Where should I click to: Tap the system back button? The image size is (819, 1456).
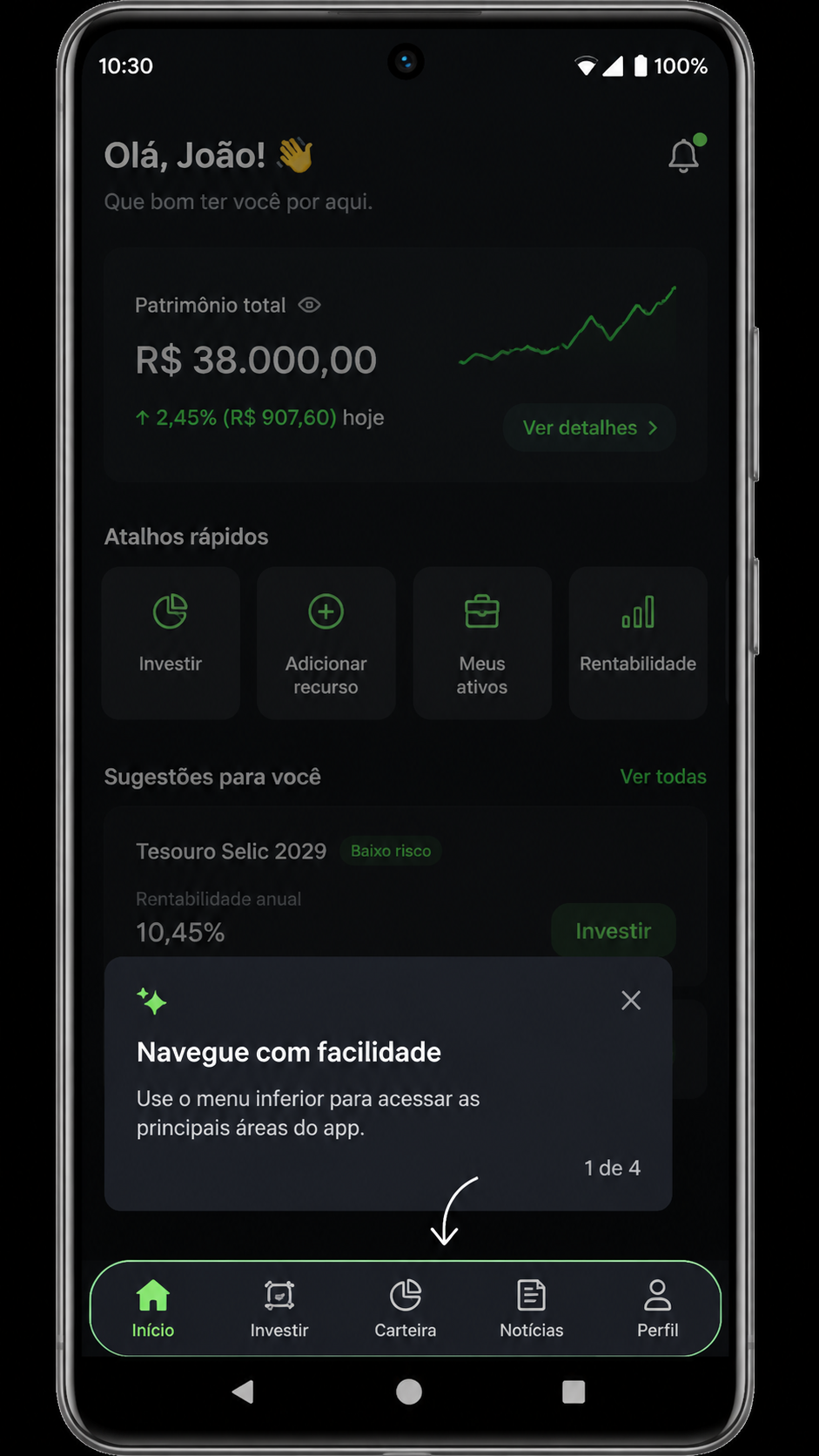pyautogui.click(x=243, y=1392)
